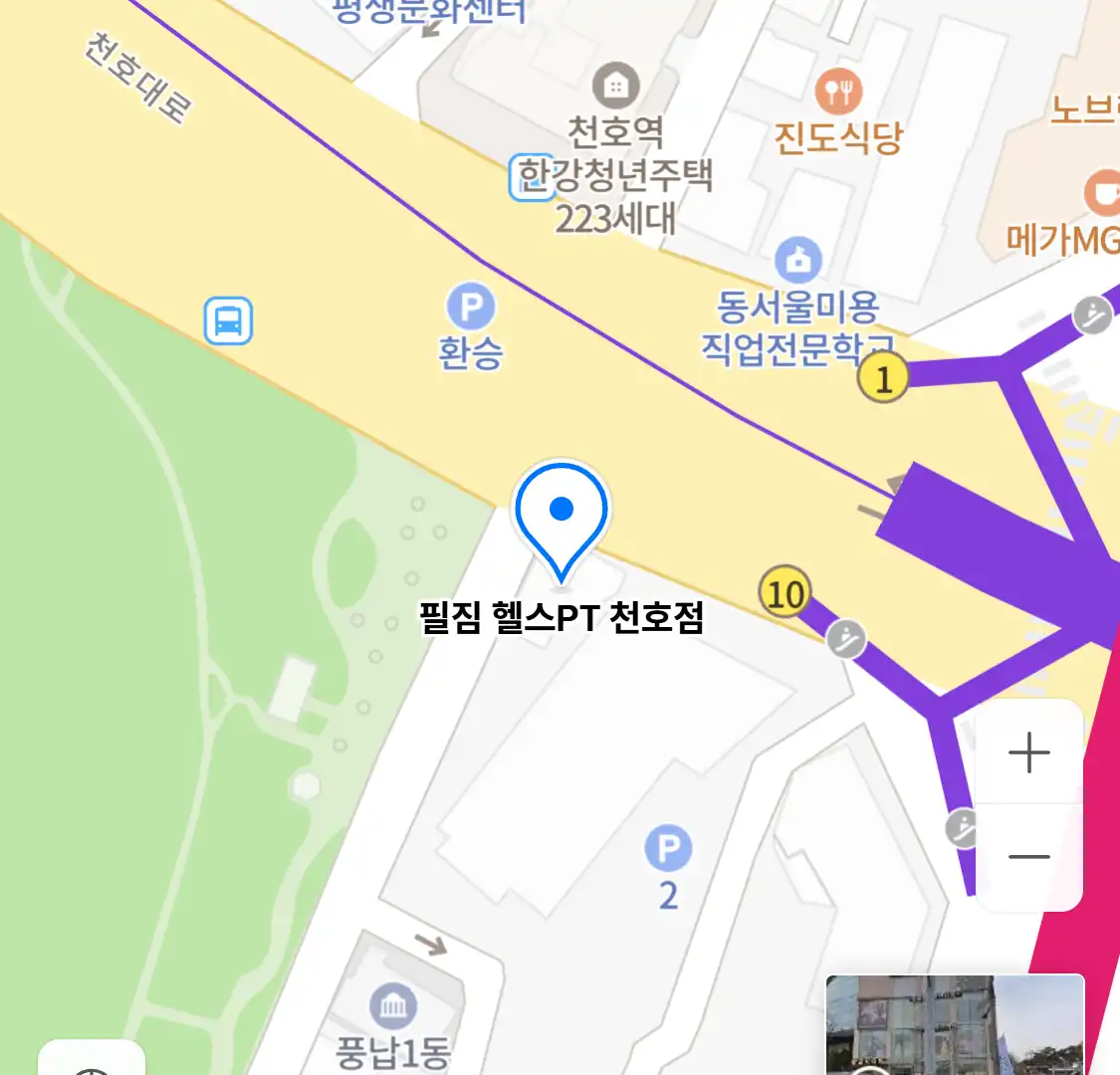The image size is (1120, 1075).
Task: Tap subway exit 1 marker
Action: click(883, 377)
